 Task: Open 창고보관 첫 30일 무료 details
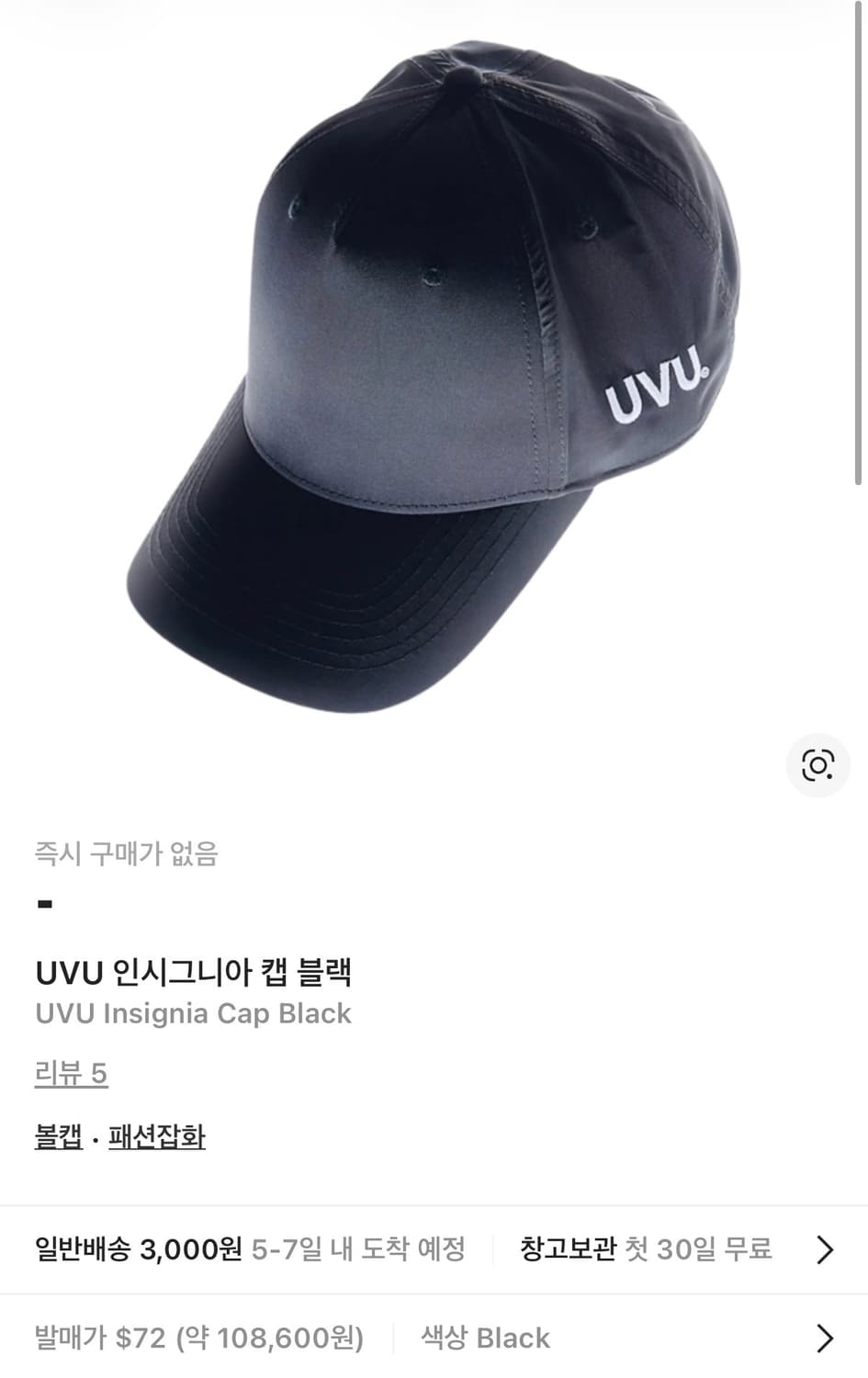tap(643, 1249)
